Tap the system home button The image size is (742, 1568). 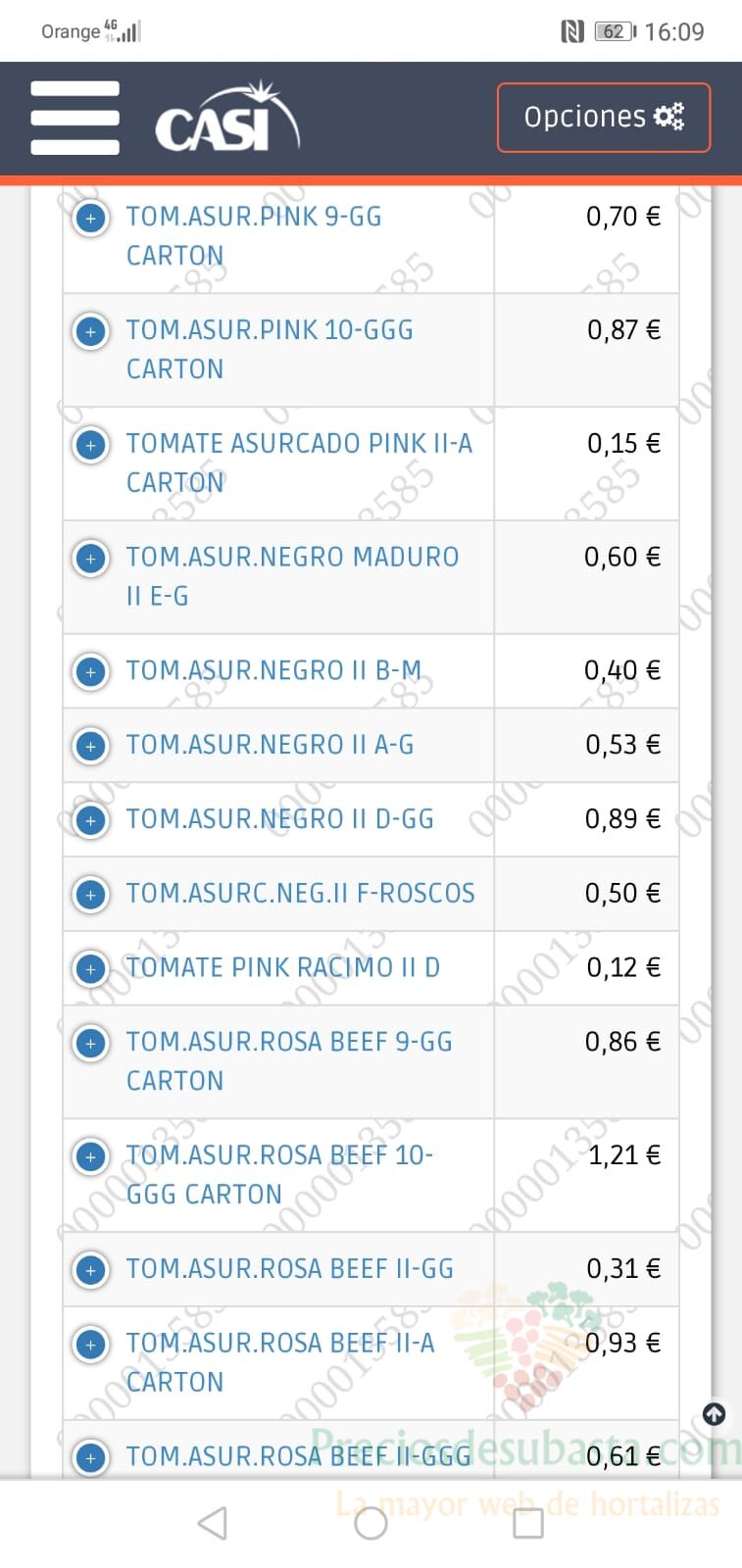pos(371,1523)
